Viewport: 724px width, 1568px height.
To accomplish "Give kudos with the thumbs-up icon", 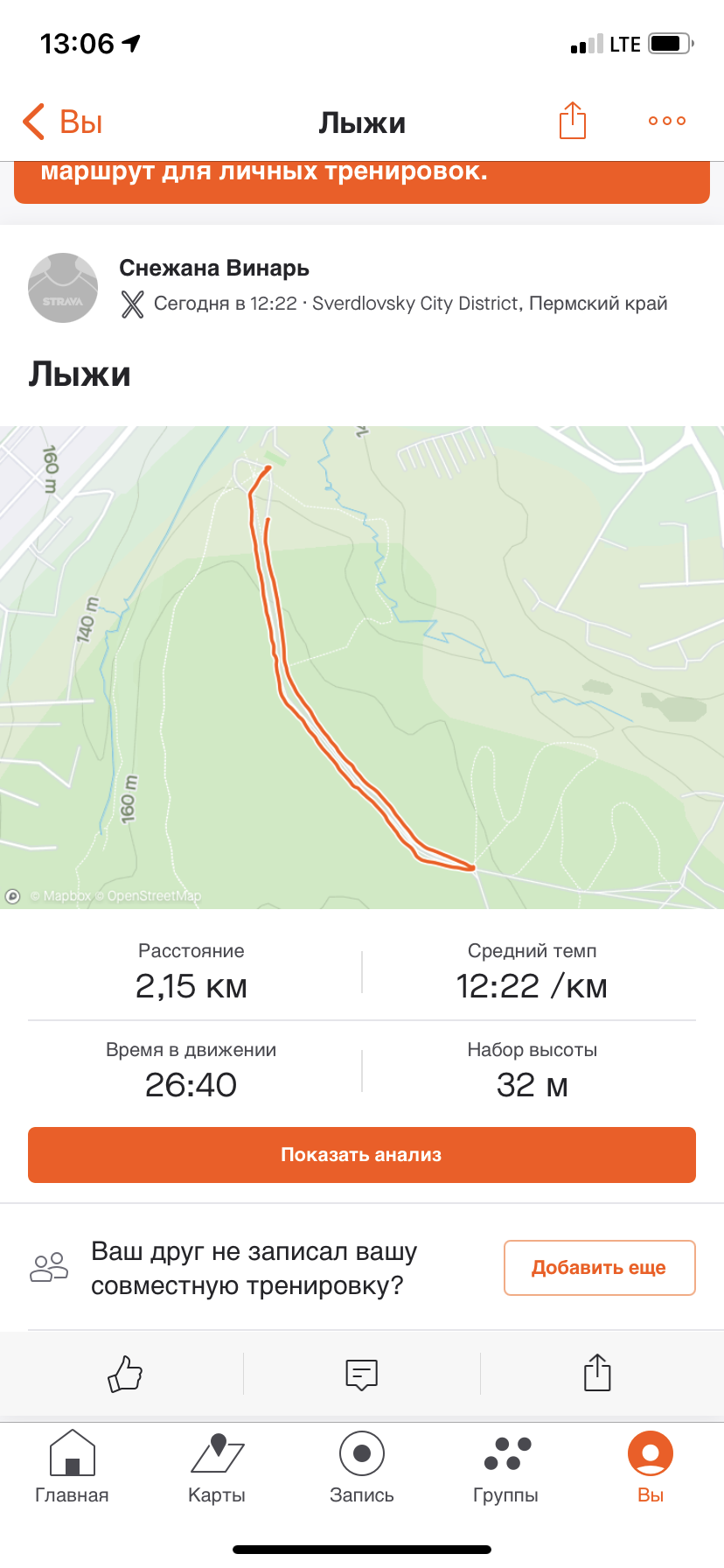I will (x=124, y=1374).
